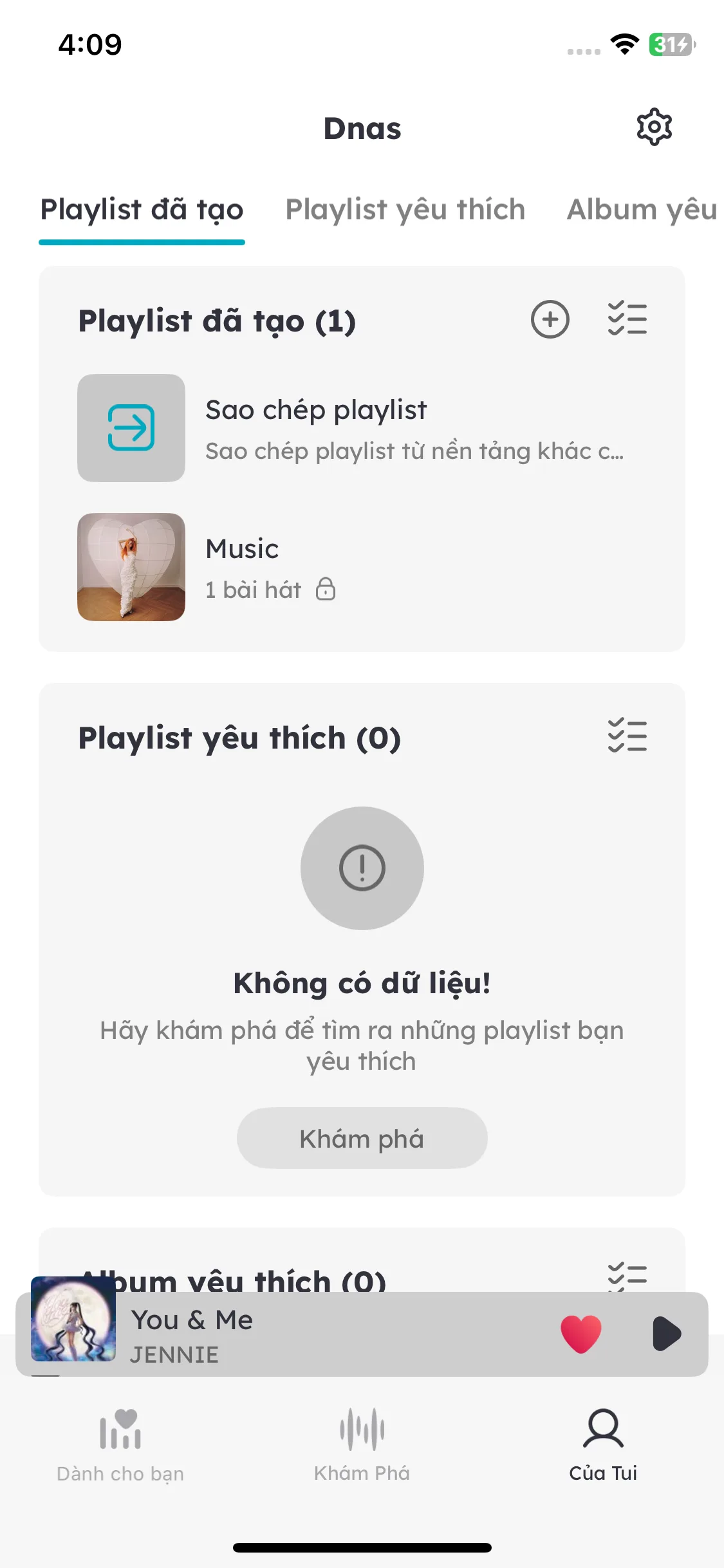Create a new playlist with plus icon
The height and width of the screenshot is (1568, 724).
point(550,319)
